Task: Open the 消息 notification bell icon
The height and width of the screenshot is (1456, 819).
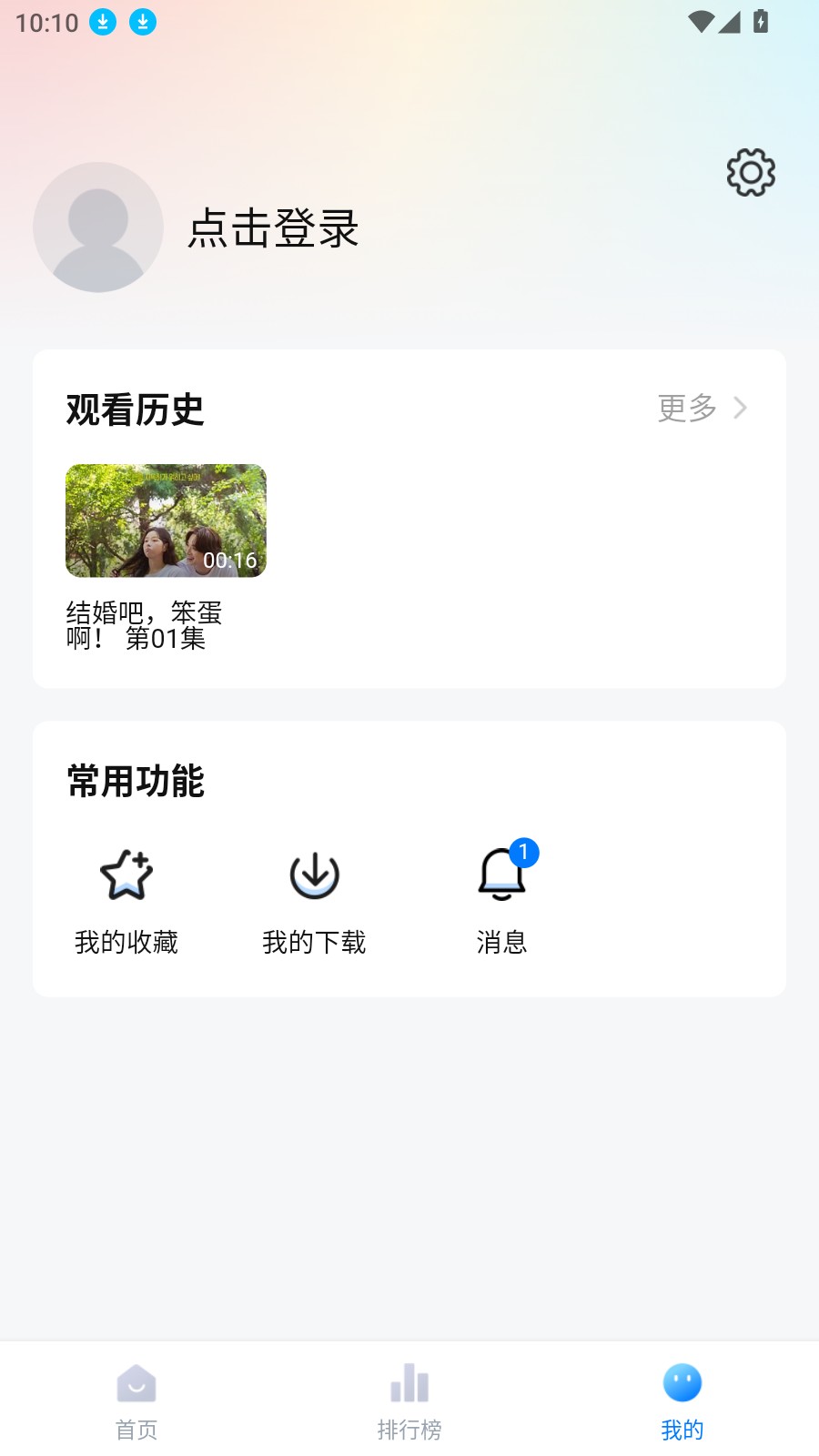Action: [501, 876]
